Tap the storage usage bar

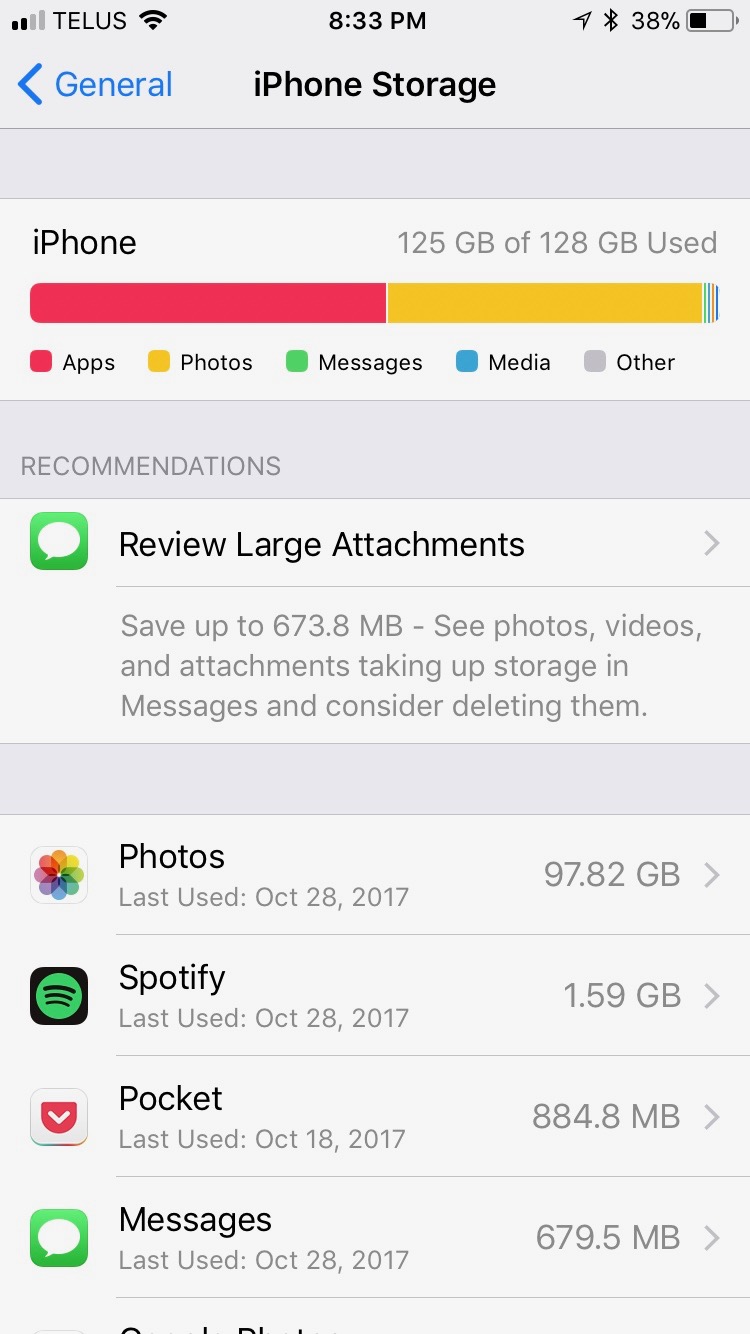pyautogui.click(x=375, y=302)
